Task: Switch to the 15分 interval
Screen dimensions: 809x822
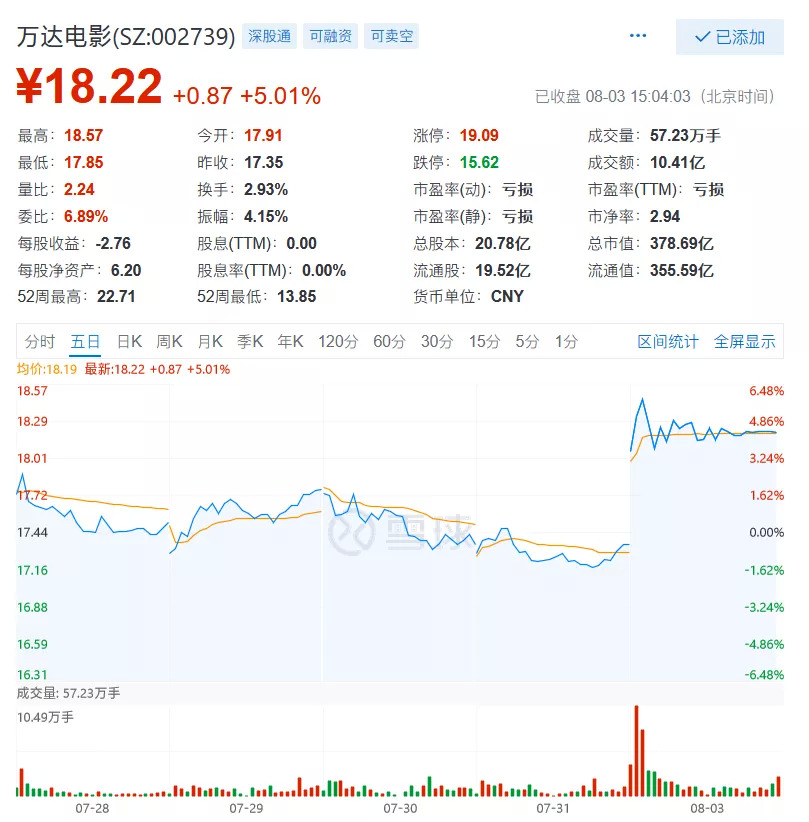Action: point(484,342)
